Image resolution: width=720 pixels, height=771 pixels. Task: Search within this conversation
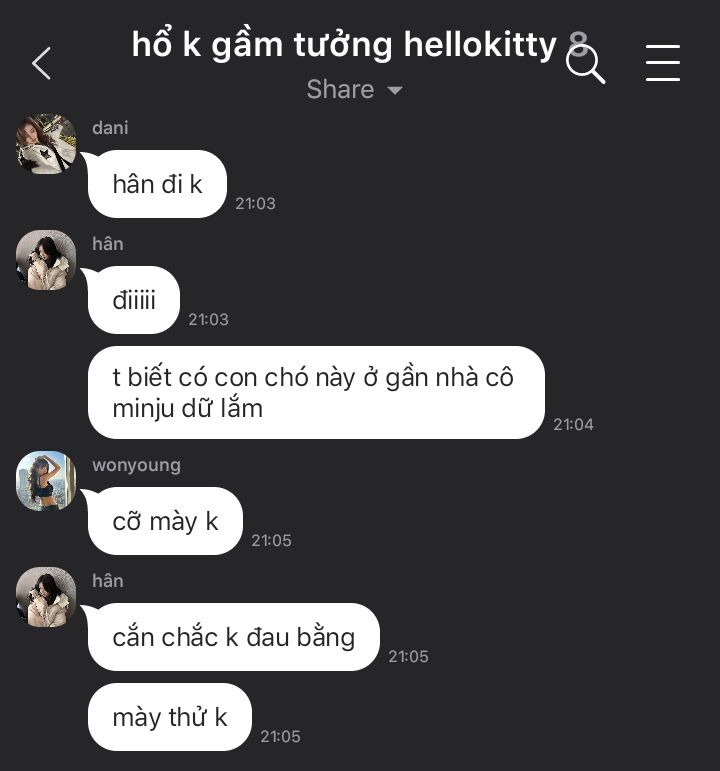pyautogui.click(x=585, y=64)
